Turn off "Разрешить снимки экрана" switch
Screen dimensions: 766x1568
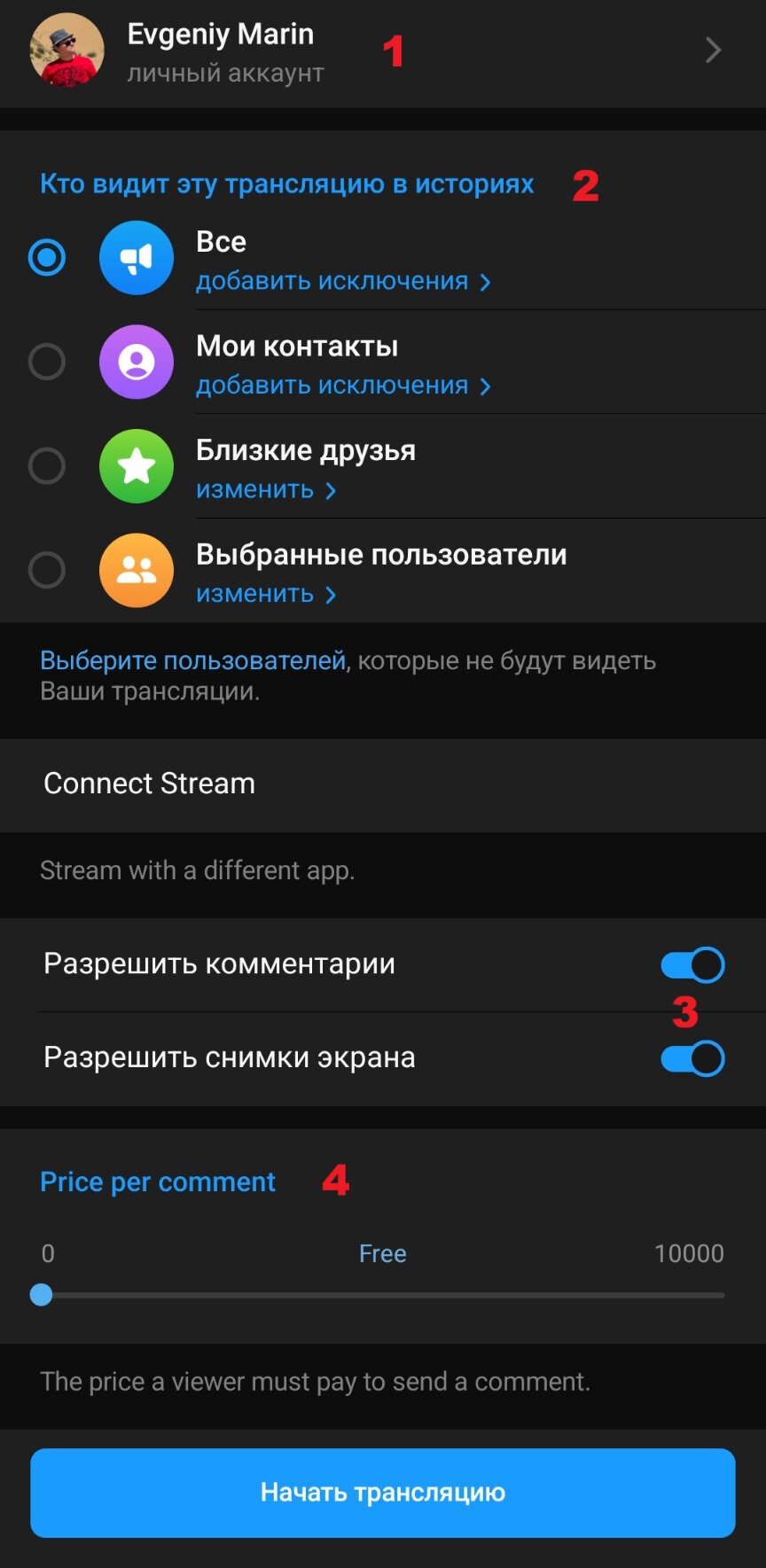(x=692, y=1058)
